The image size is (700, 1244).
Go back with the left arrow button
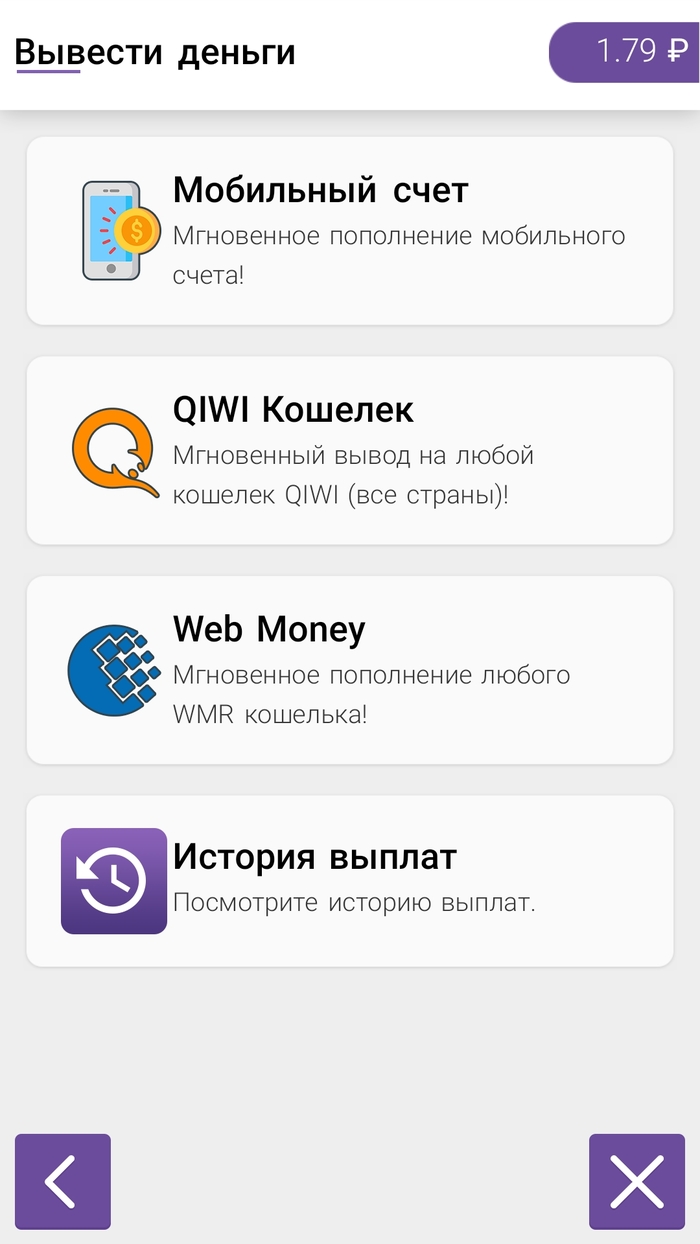click(62, 1181)
